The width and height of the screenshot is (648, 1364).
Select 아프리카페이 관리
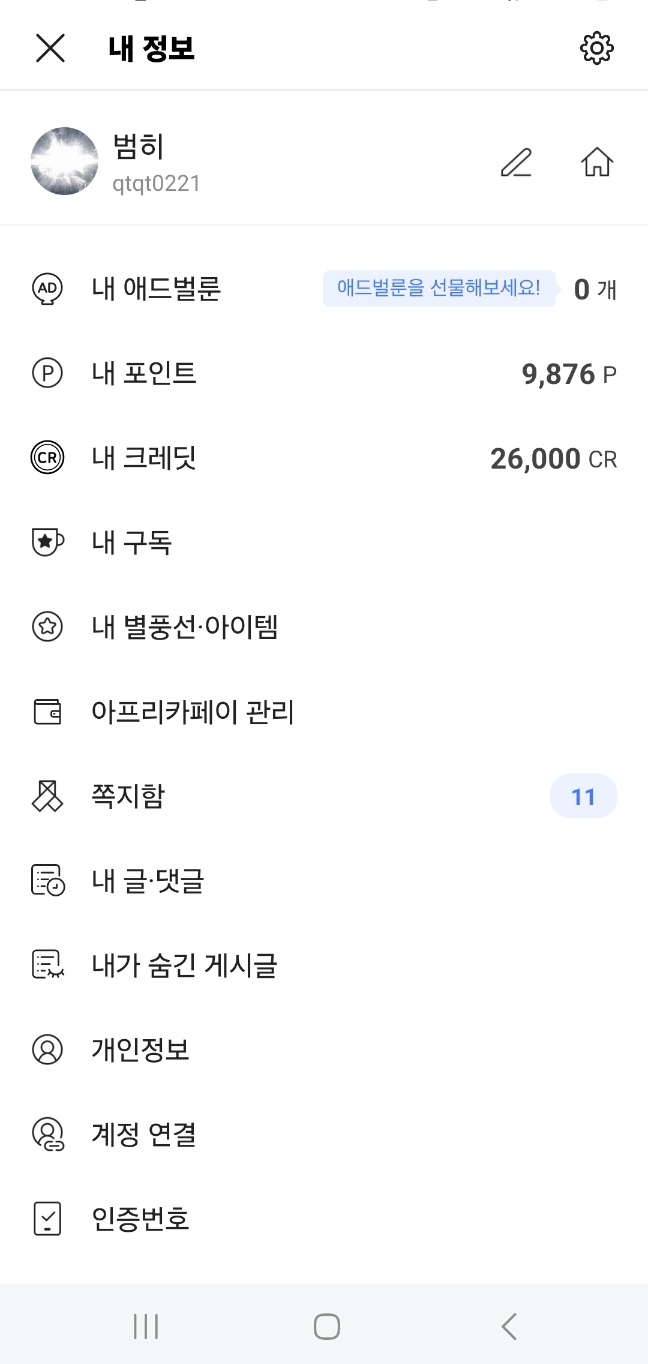click(x=192, y=712)
